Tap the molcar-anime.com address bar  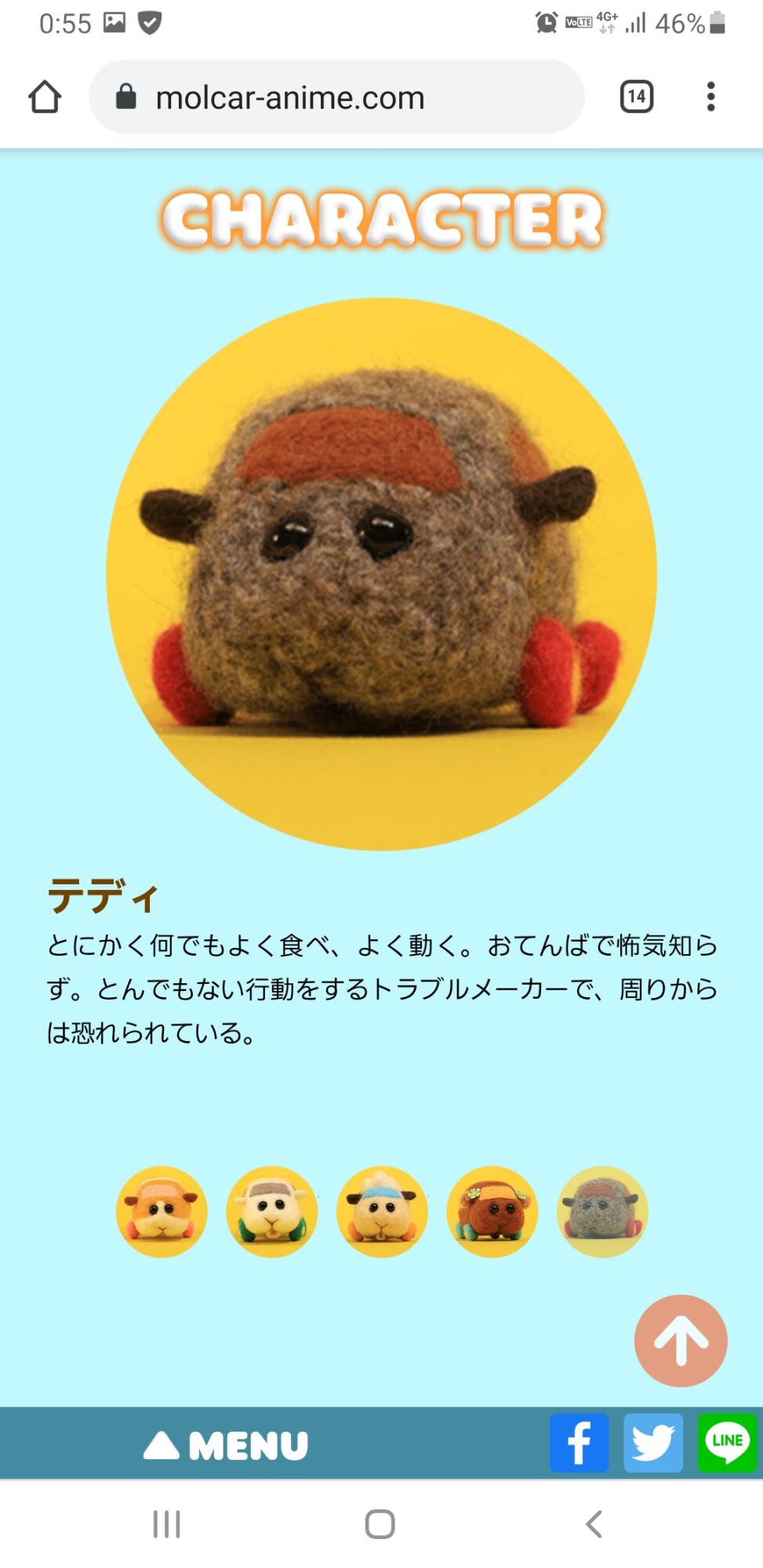(337, 97)
